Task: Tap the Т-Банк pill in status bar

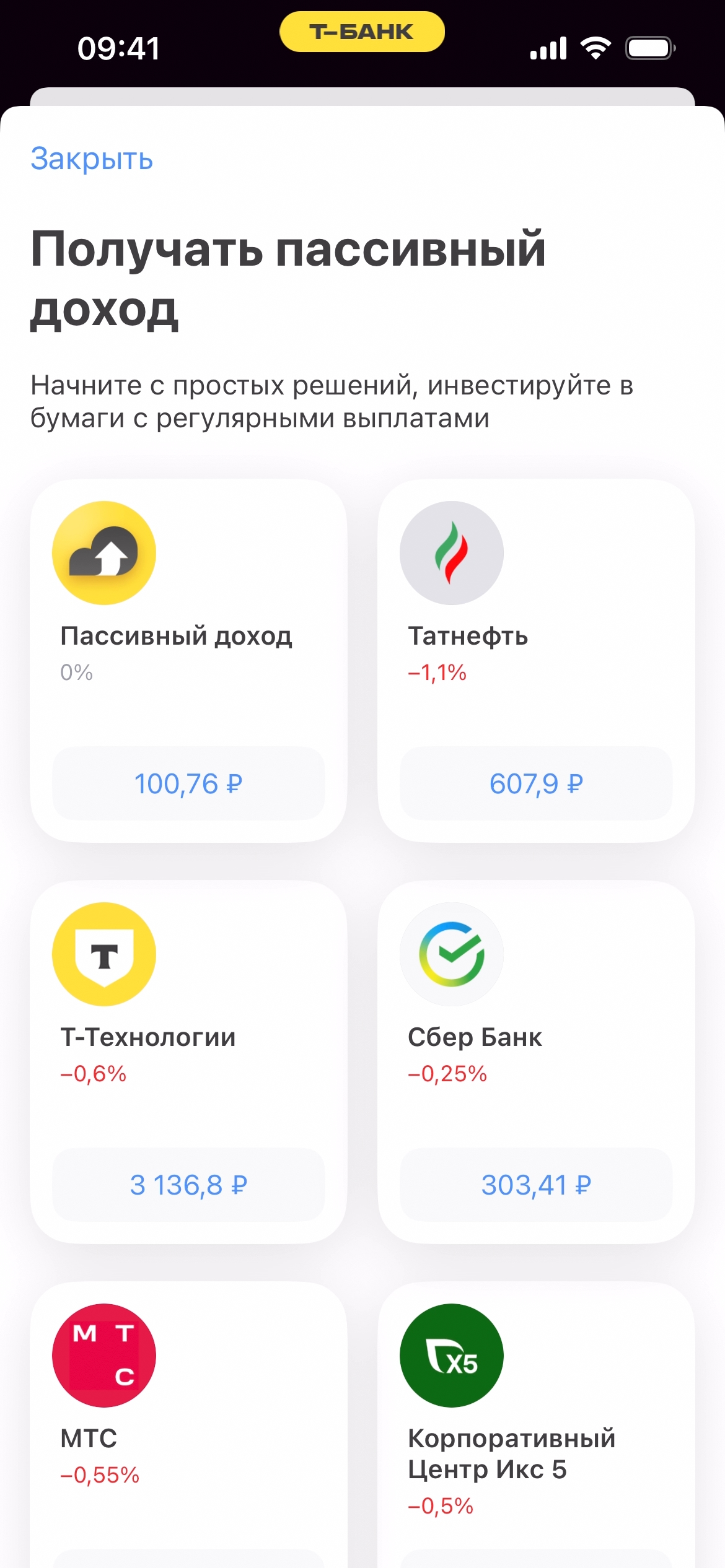Action: click(x=362, y=32)
